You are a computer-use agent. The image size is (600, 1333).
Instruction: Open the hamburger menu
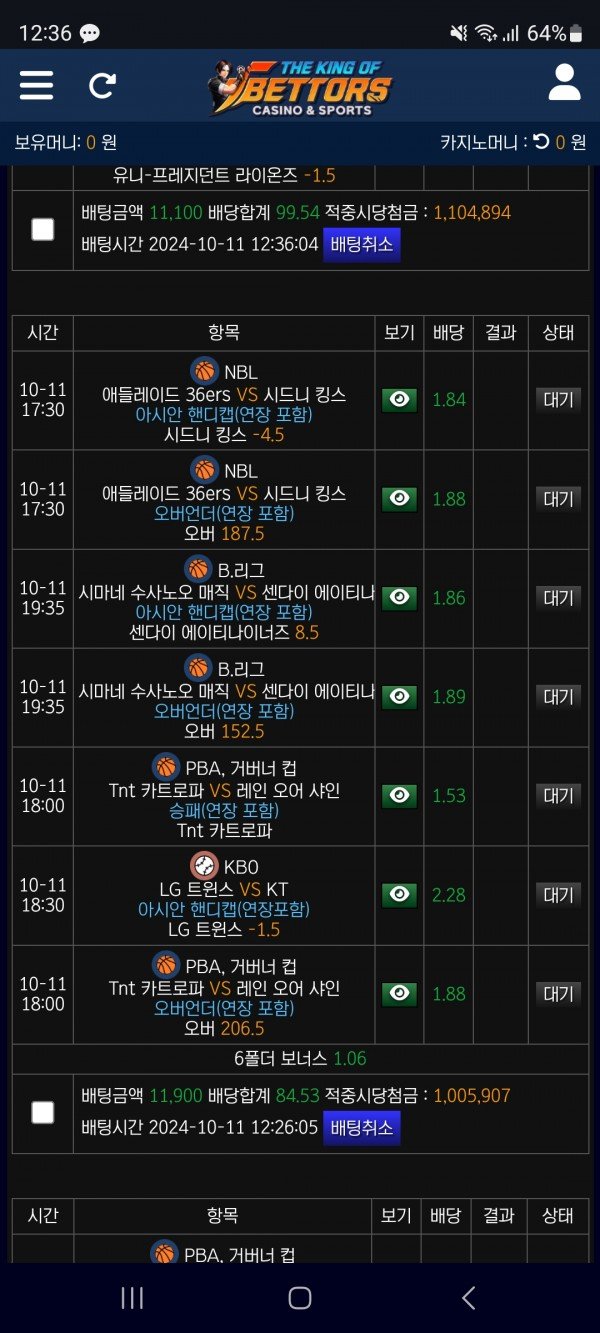click(37, 85)
